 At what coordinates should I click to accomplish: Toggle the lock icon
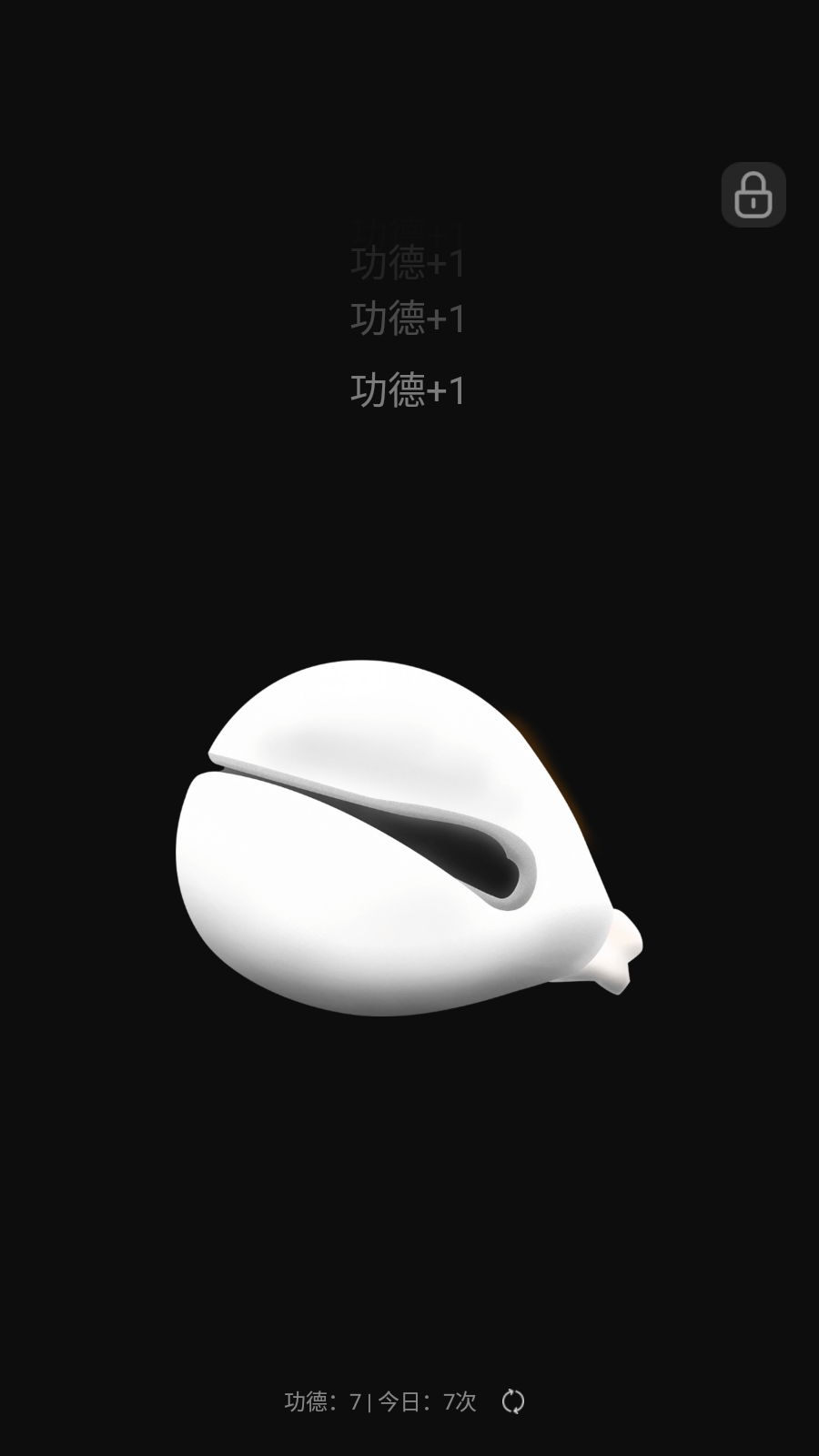(x=753, y=195)
